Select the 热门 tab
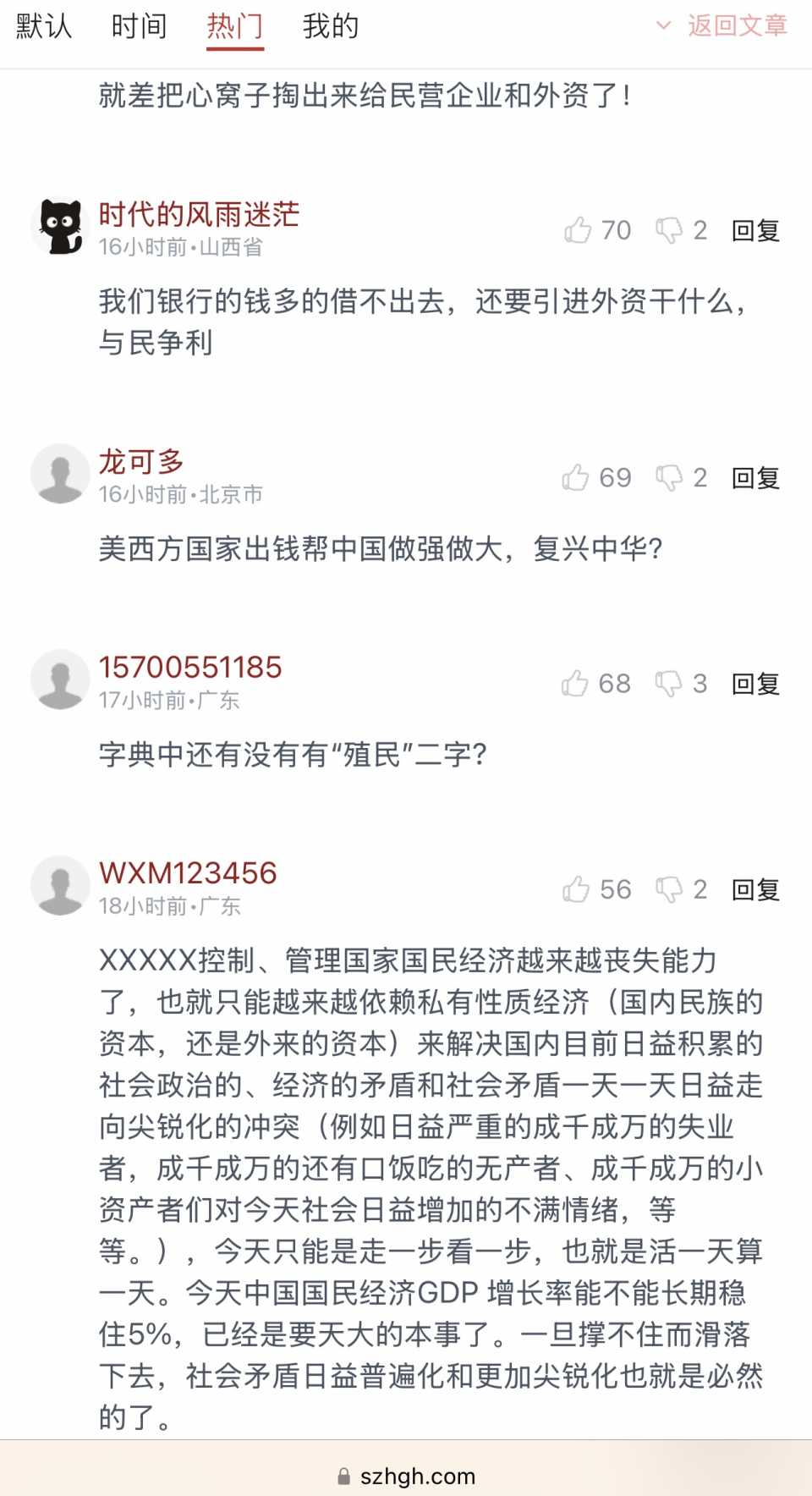Screen dimensions: 812x1496 [234, 27]
